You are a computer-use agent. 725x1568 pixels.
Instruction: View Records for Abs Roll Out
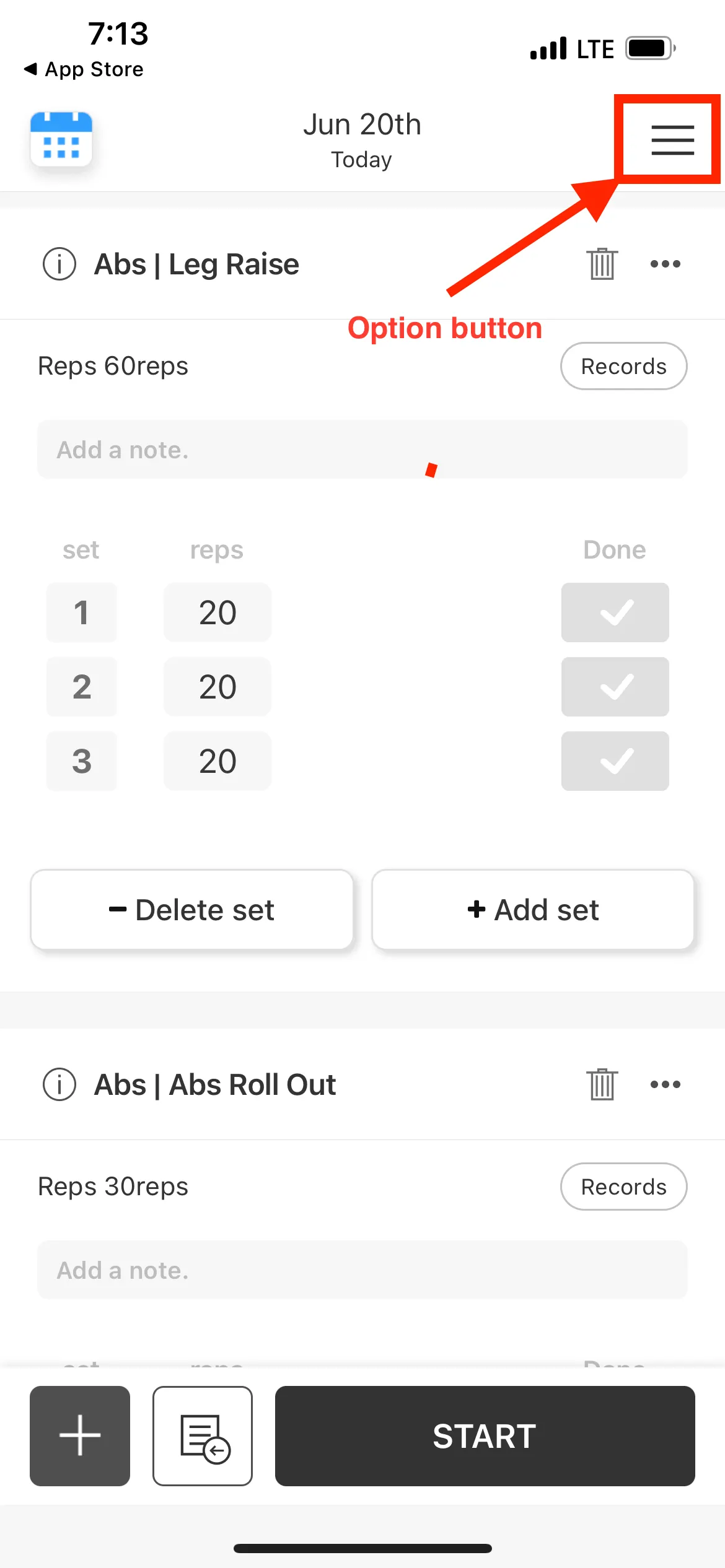(x=623, y=1187)
